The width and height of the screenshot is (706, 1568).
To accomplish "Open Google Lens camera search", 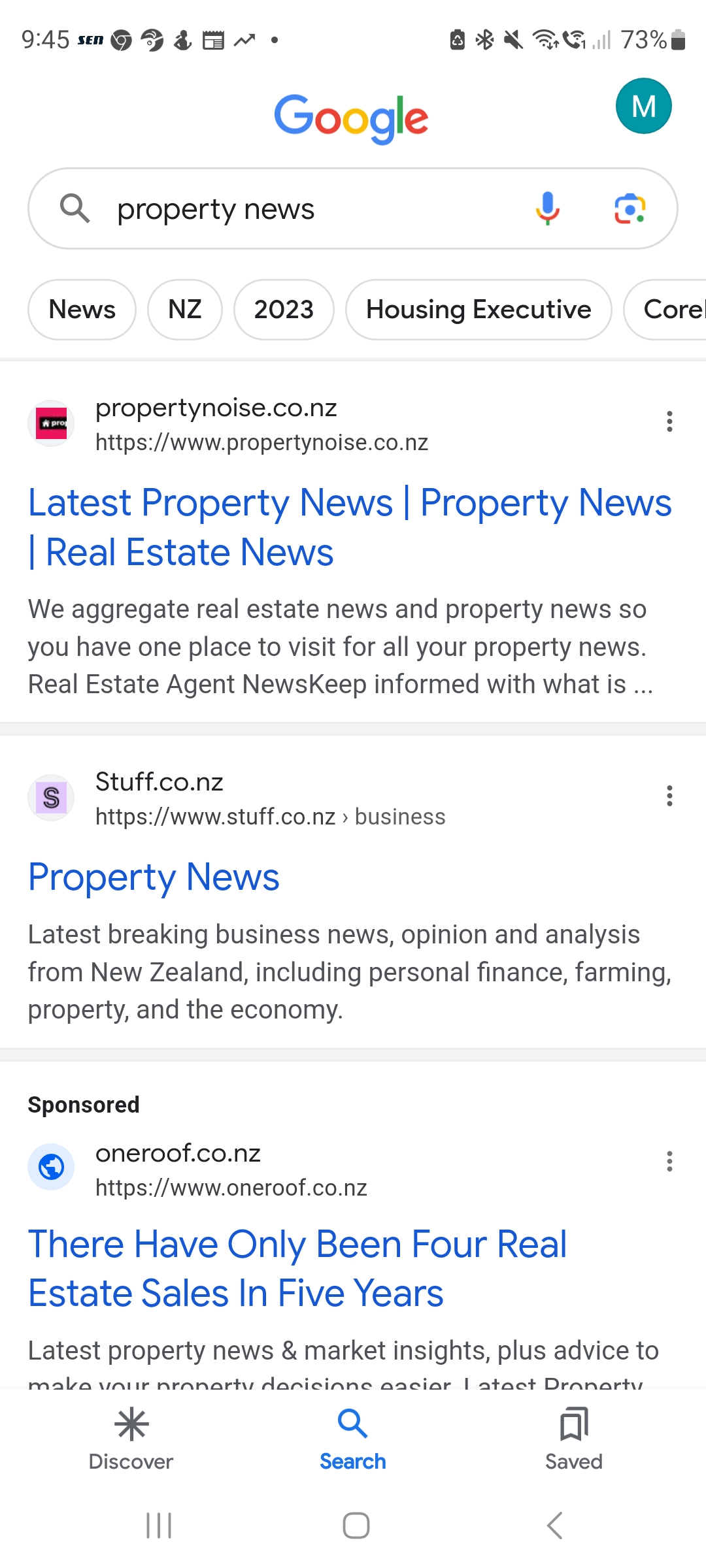I will point(630,209).
